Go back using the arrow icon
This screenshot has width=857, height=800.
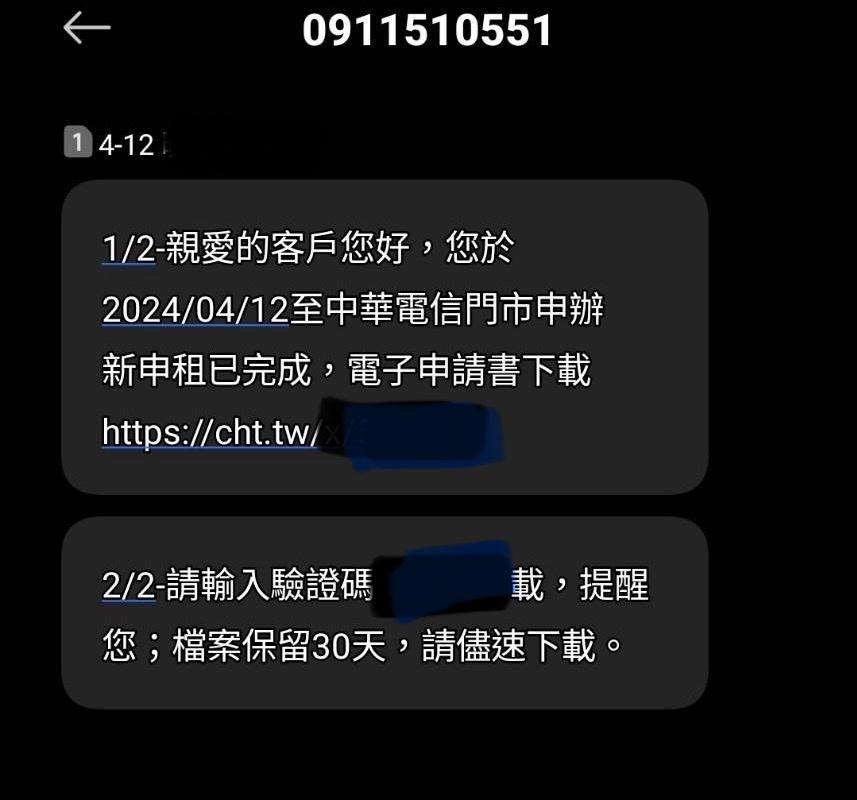(x=86, y=28)
